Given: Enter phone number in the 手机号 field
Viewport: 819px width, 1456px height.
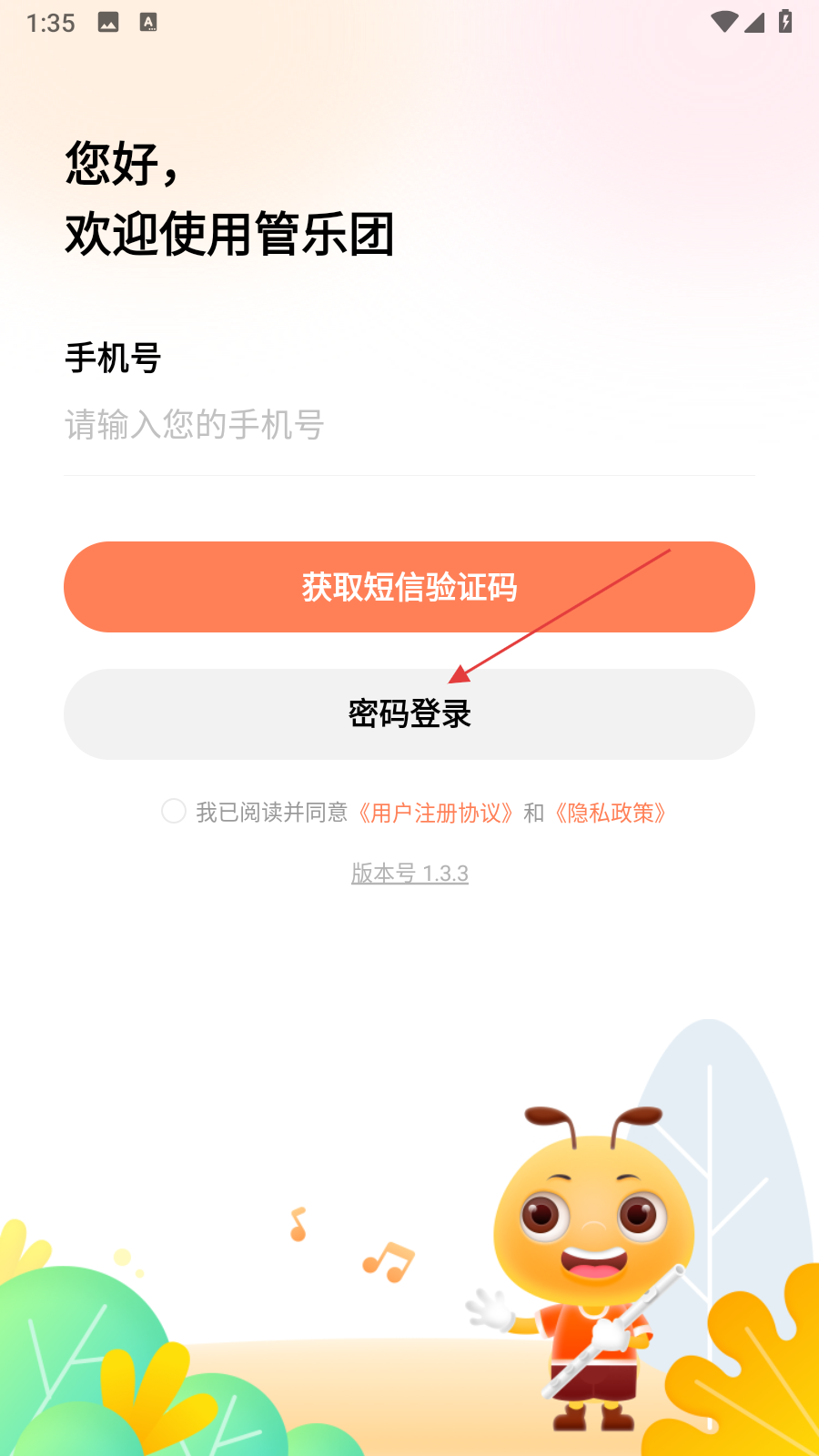Looking at the screenshot, I should (x=409, y=425).
